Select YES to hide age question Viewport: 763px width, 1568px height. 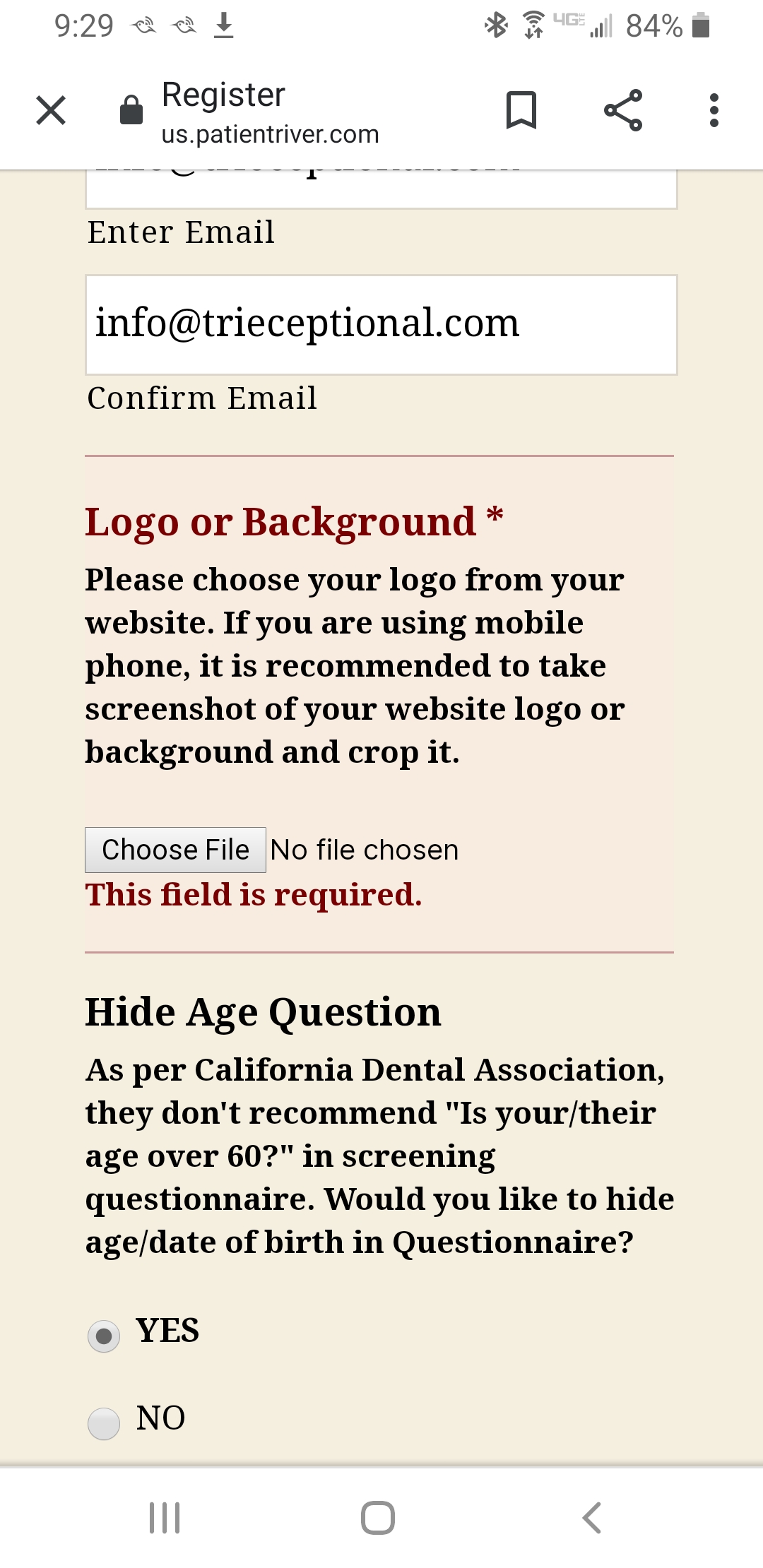[104, 1336]
